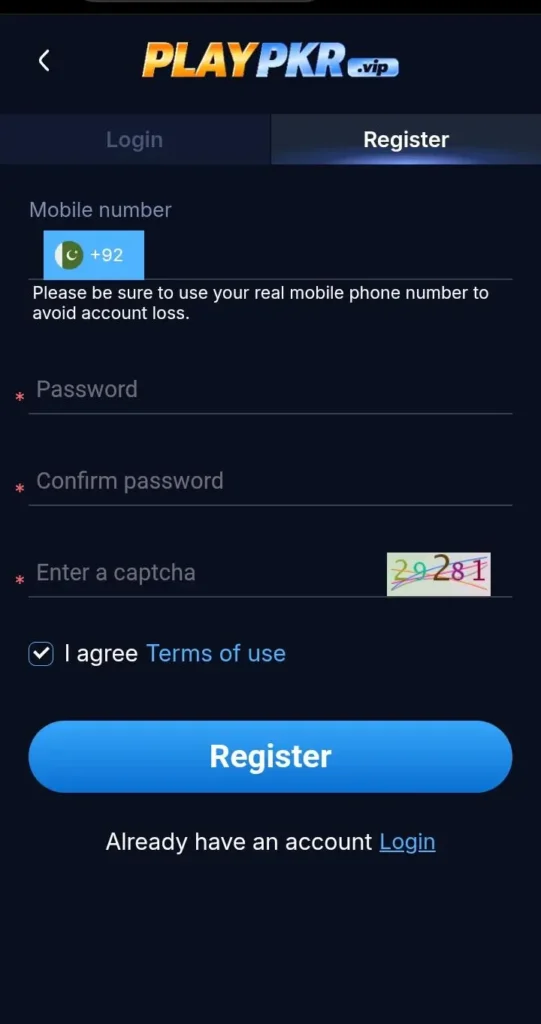Uncheck the I agree checkbox
This screenshot has width=541, height=1024.
41,654
